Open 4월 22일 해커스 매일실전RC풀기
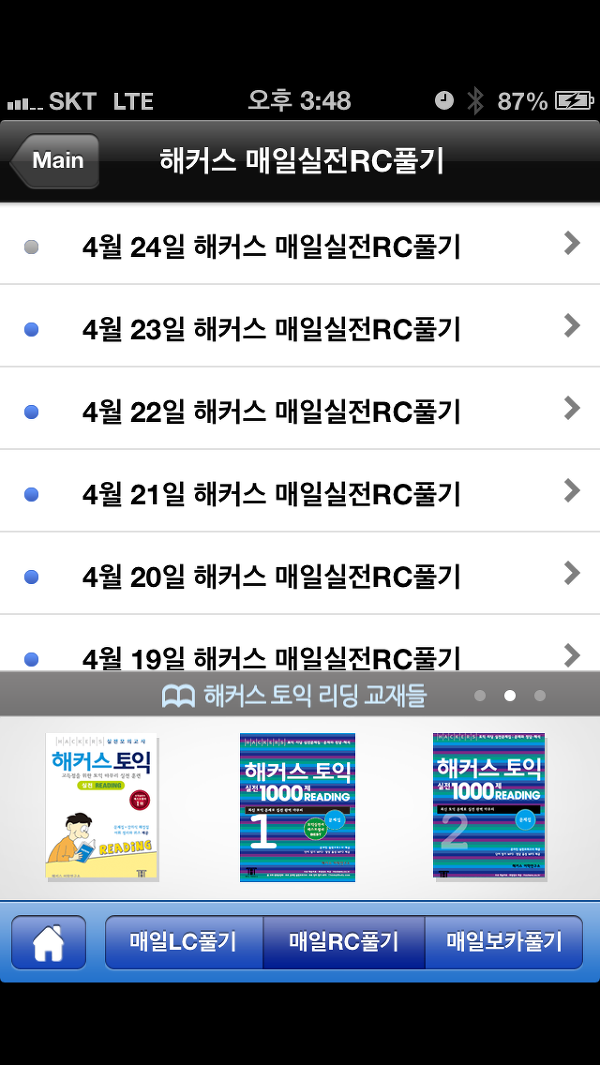The height and width of the screenshot is (1065, 600). click(300, 409)
